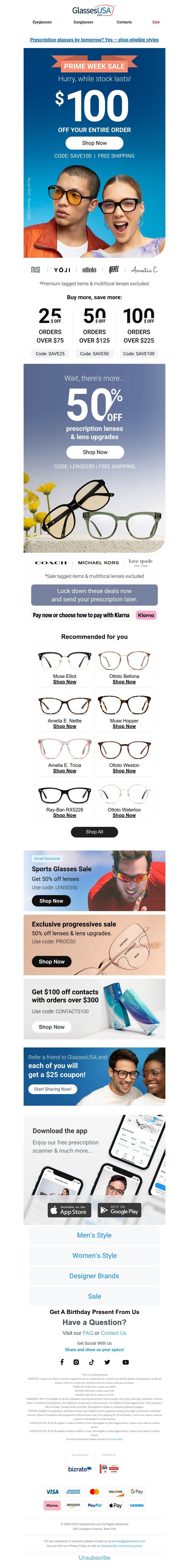Tap Shop Now under 50% off lenses

[95, 452]
